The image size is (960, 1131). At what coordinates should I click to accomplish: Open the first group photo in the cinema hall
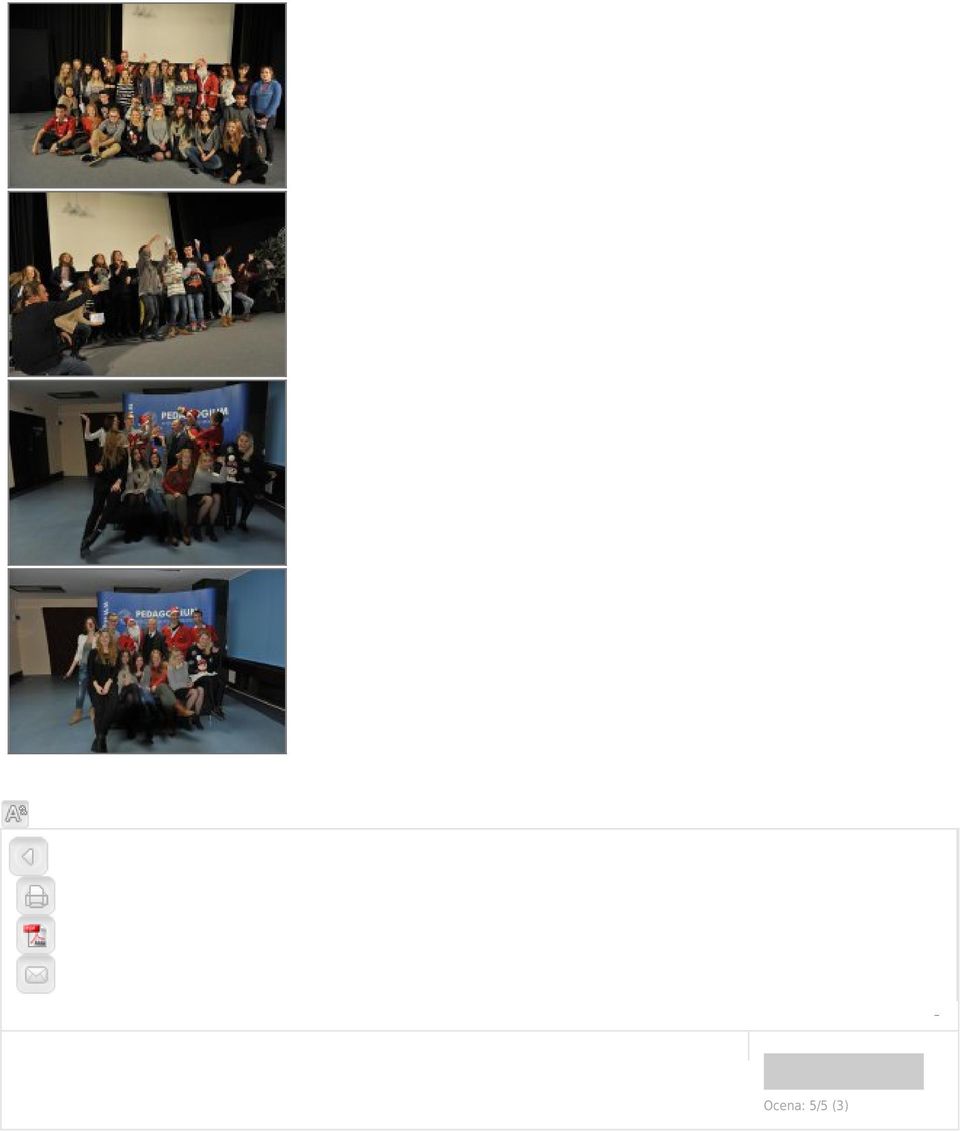[x=147, y=95]
